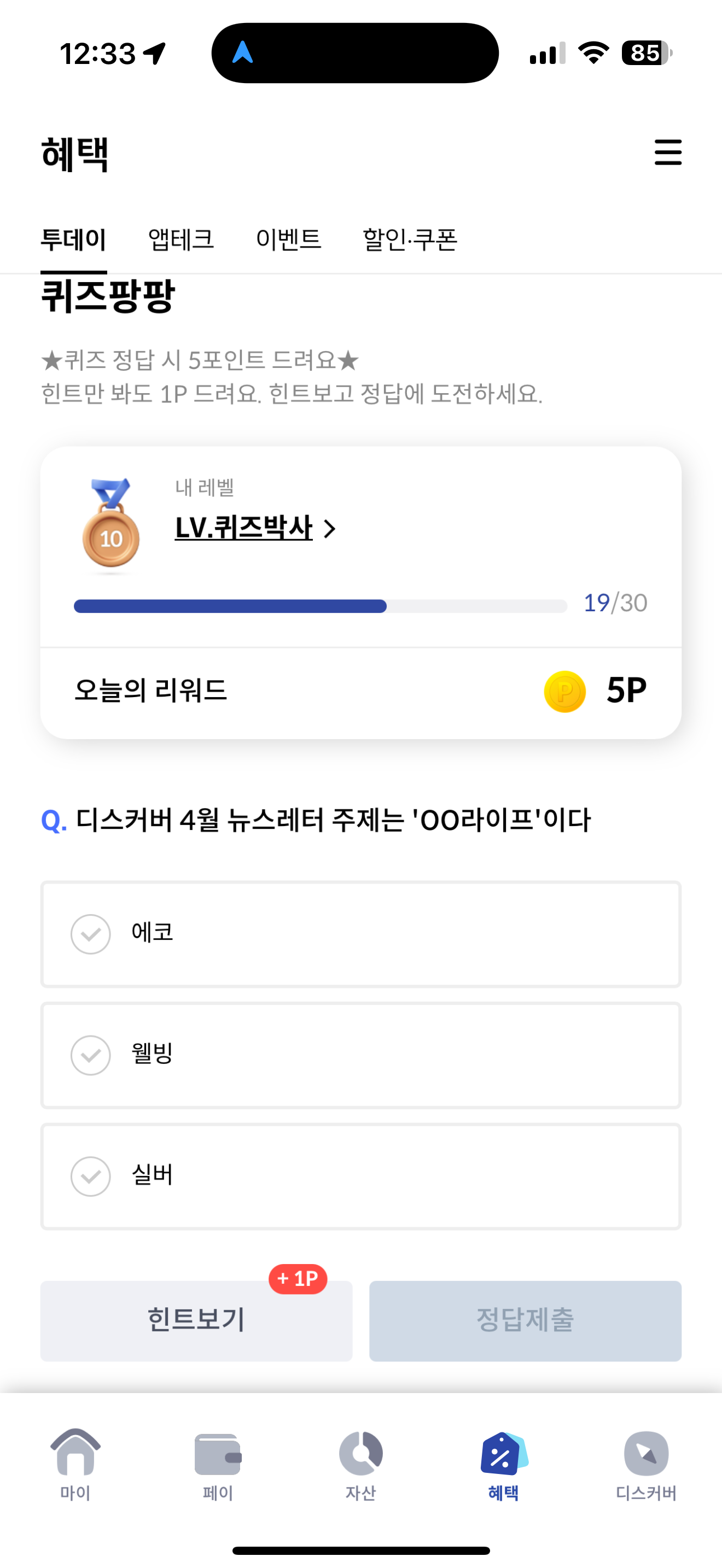Open the 할인·쿠폰 tab
The height and width of the screenshot is (1568, 722).
pos(410,239)
